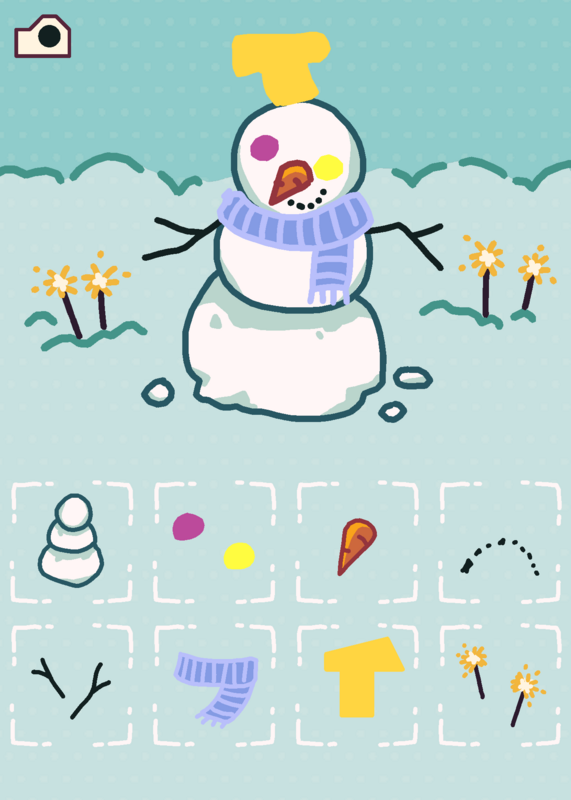This screenshot has width=571, height=800.
Task: Select the twig arms tile
Action: (71, 685)
